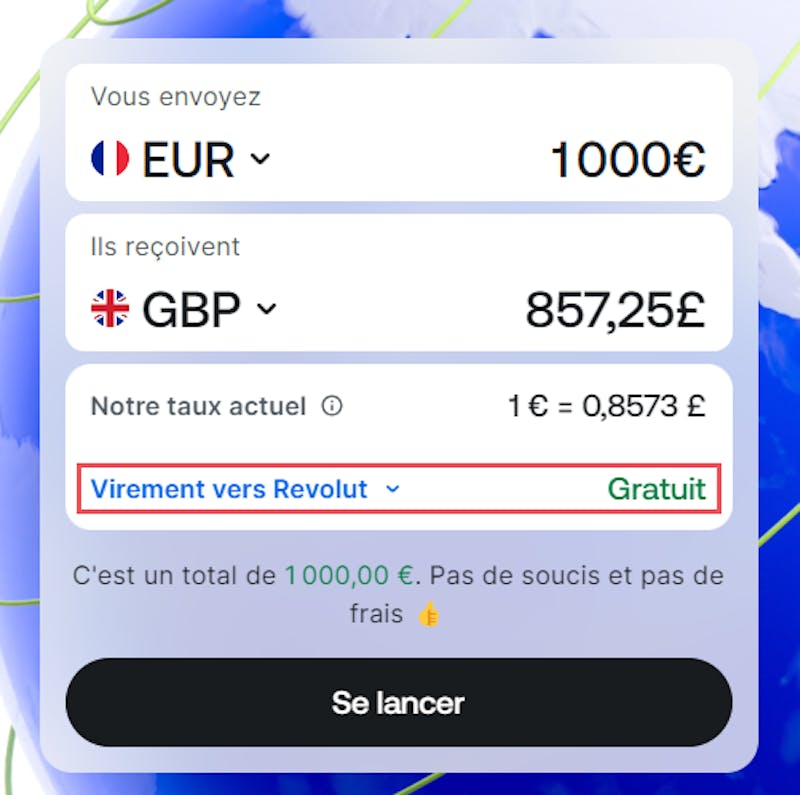The width and height of the screenshot is (800, 795).
Task: Edit the 1000€ send amount
Action: pyautogui.click(x=628, y=159)
